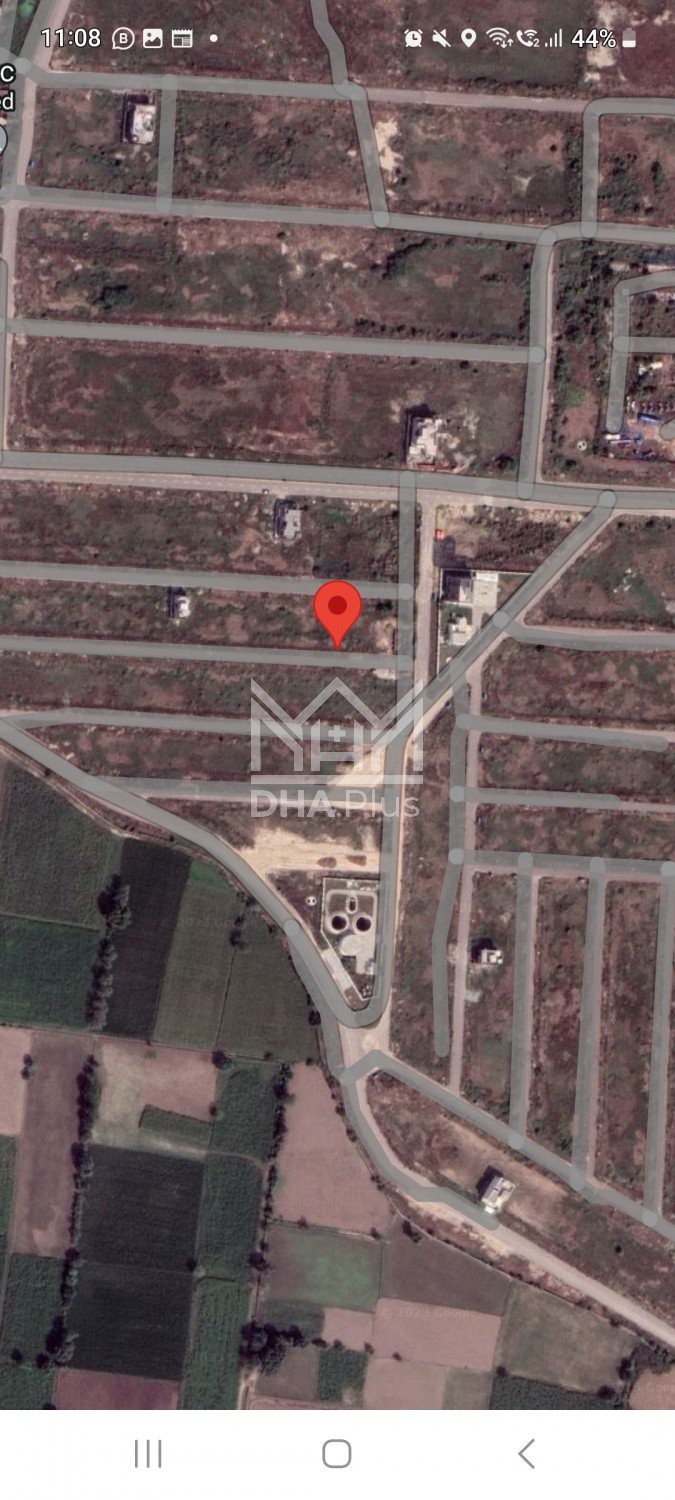
Task: Go back using the navigation bar's back arrow
Action: [526, 1453]
